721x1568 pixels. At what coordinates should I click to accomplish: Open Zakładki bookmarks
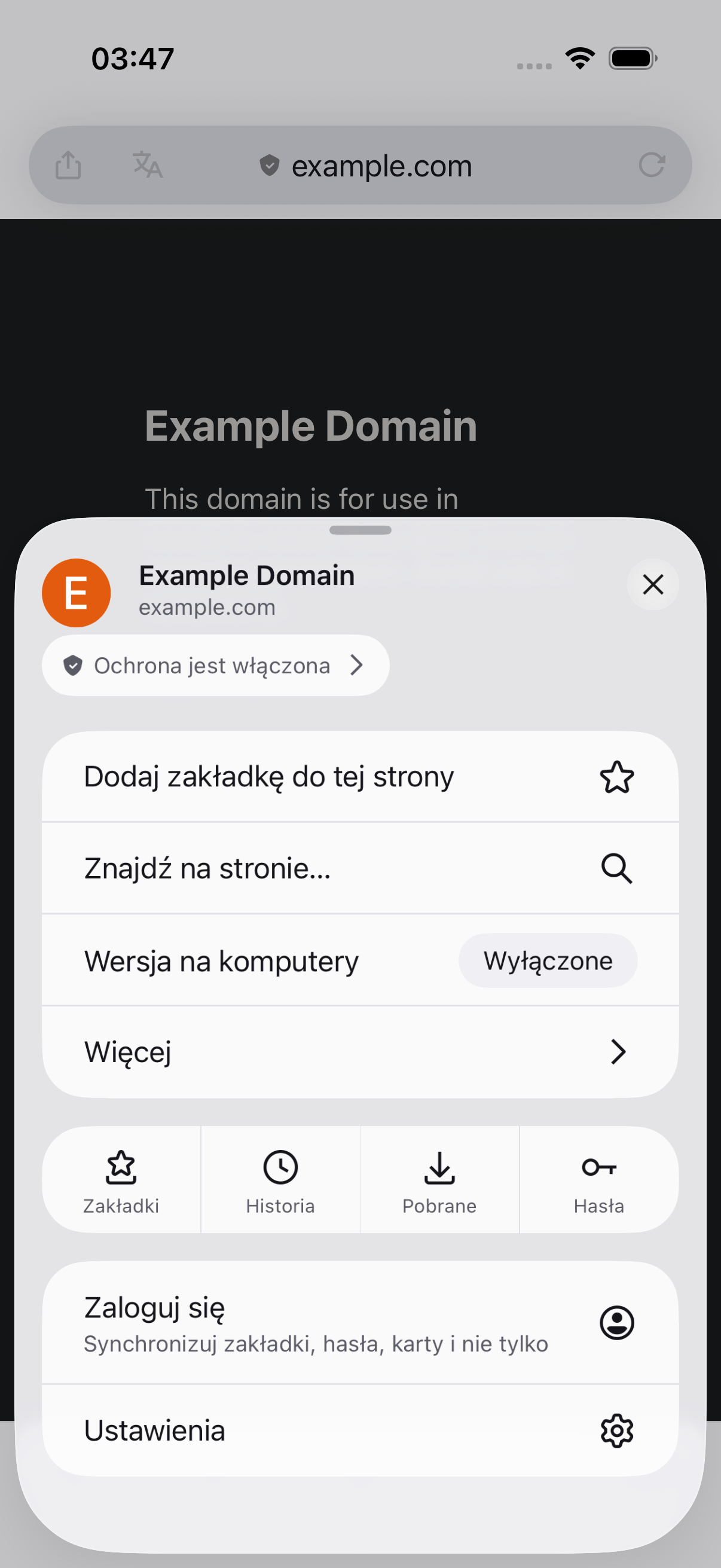[121, 1180]
